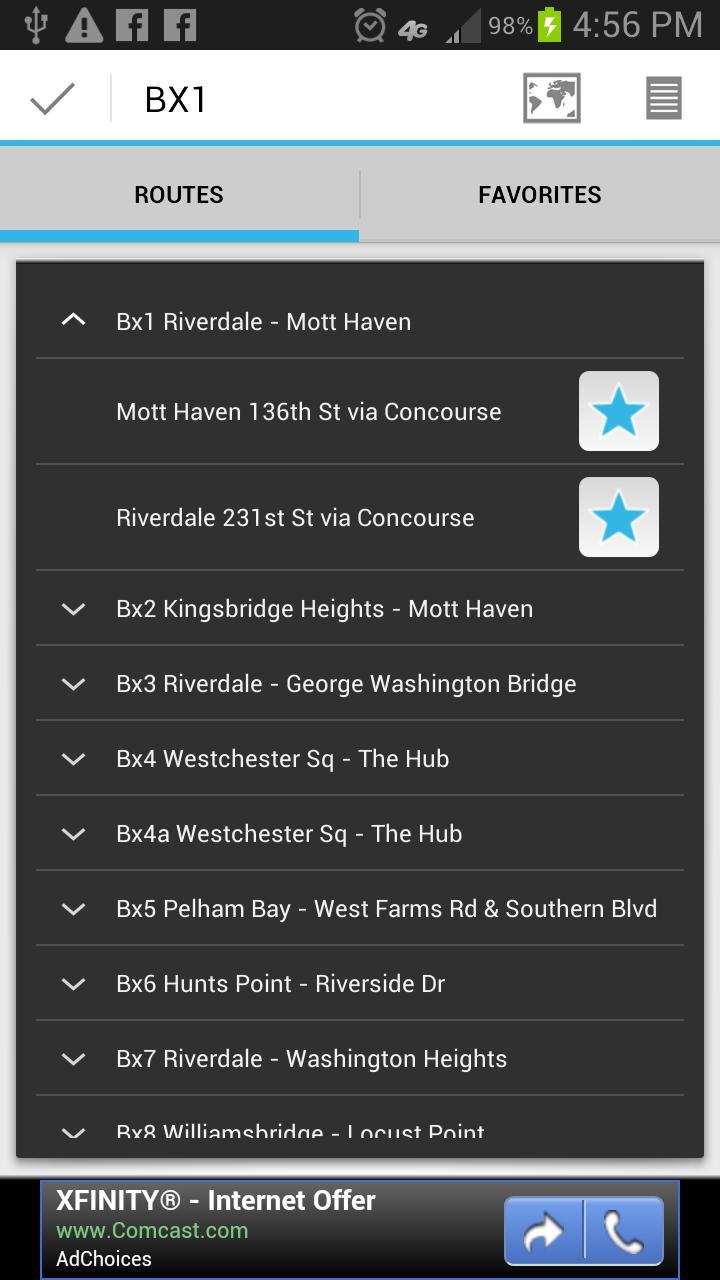This screenshot has height=1280, width=720.
Task: Open Riverdale 231st St via Concourse direction
Action: click(x=295, y=518)
